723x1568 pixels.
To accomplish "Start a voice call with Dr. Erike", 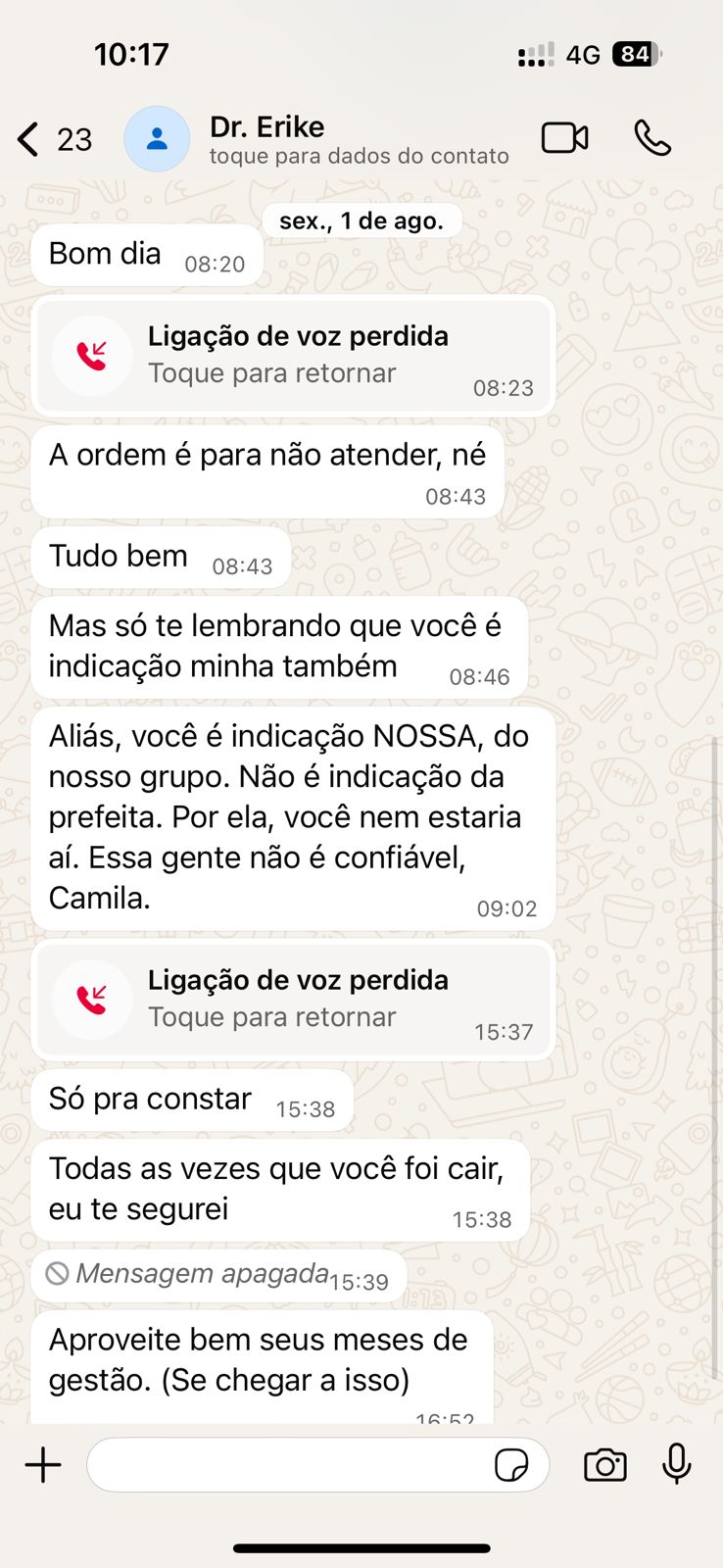I will click(651, 138).
